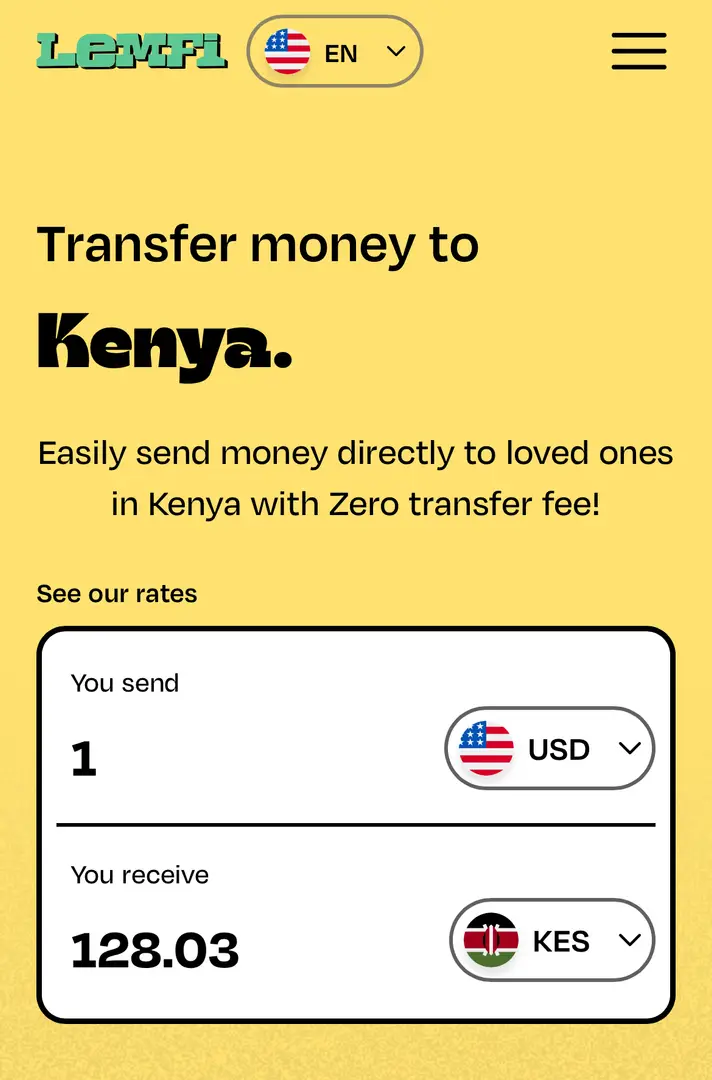The height and width of the screenshot is (1080, 712).
Task: Change the KES receiving currency
Action: (552, 941)
